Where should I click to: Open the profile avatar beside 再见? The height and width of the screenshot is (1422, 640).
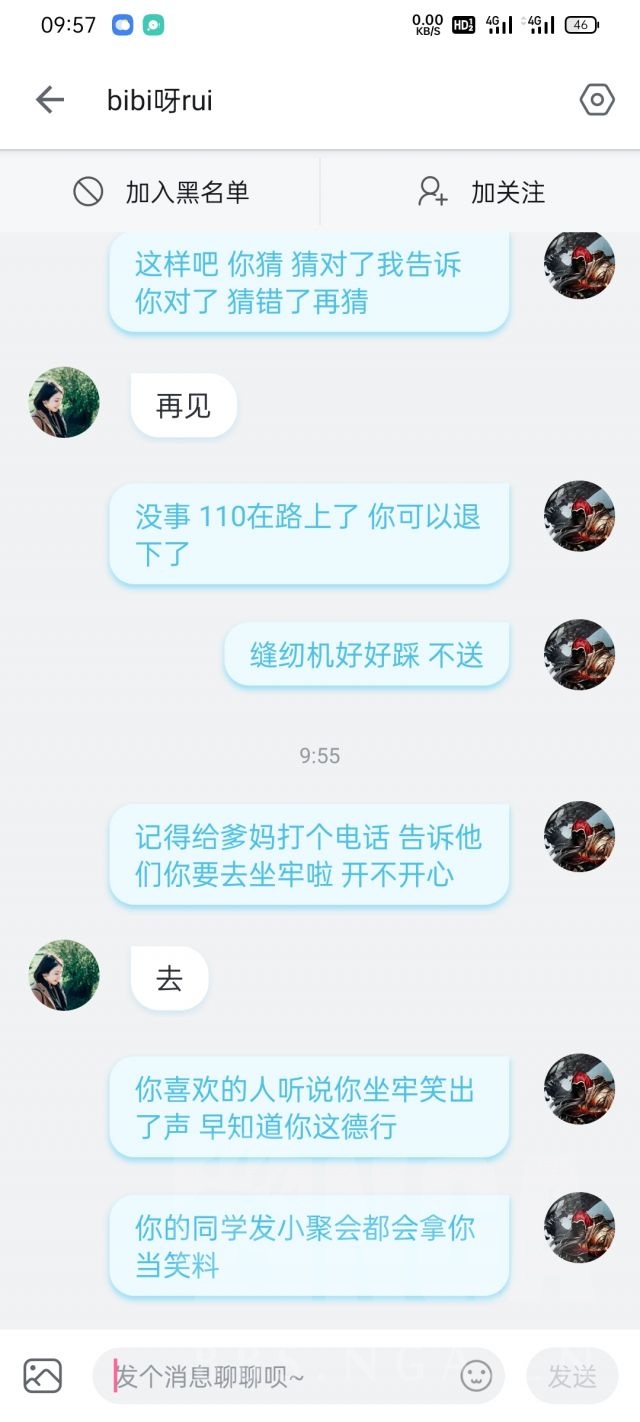tap(64, 403)
